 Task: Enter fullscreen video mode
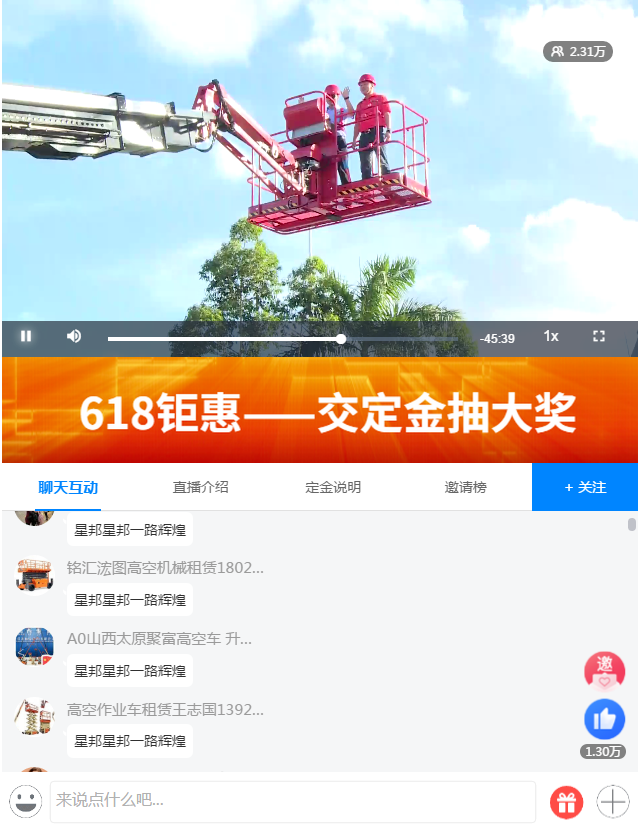pos(599,336)
